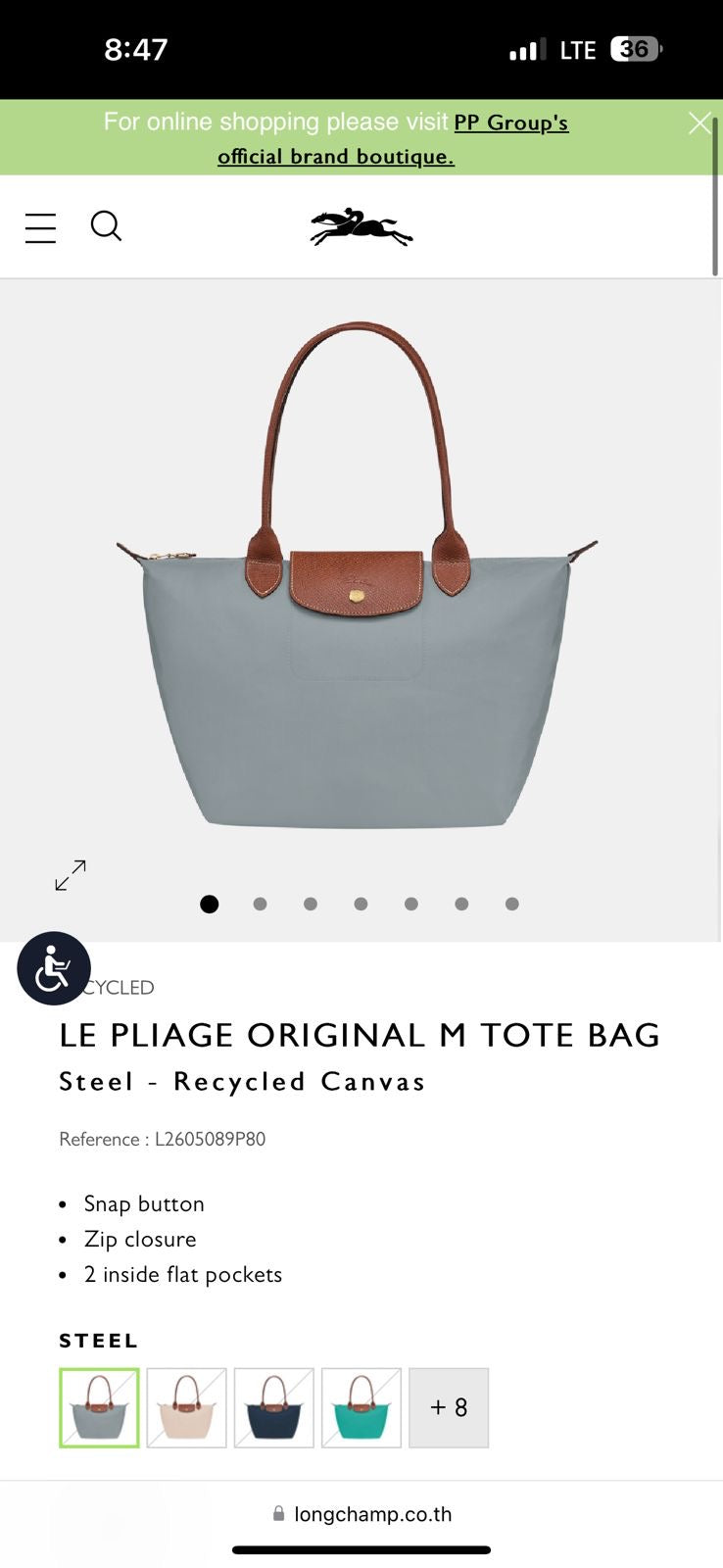Open the search icon

tap(106, 226)
